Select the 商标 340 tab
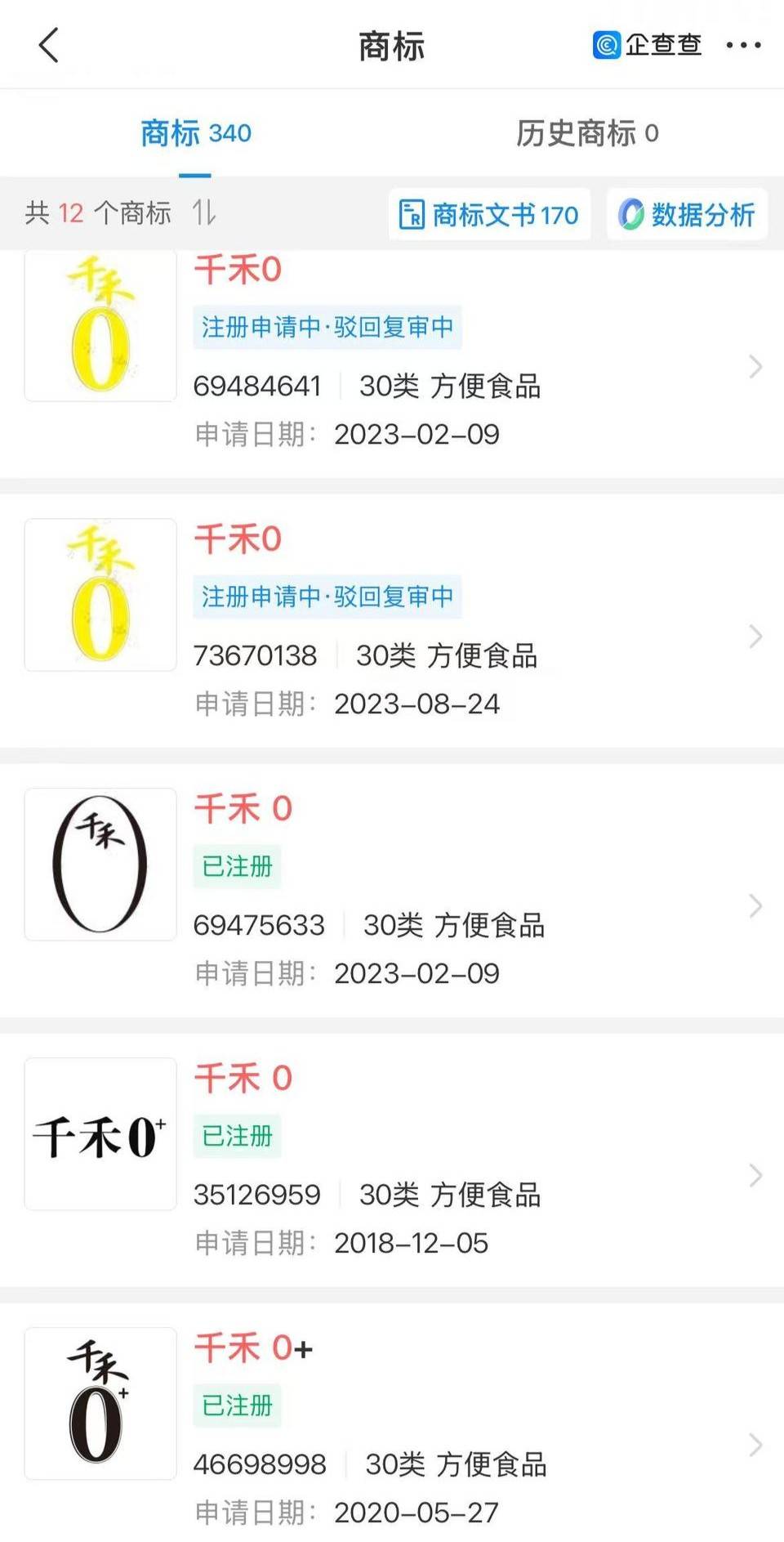The width and height of the screenshot is (784, 1542). coord(195,134)
